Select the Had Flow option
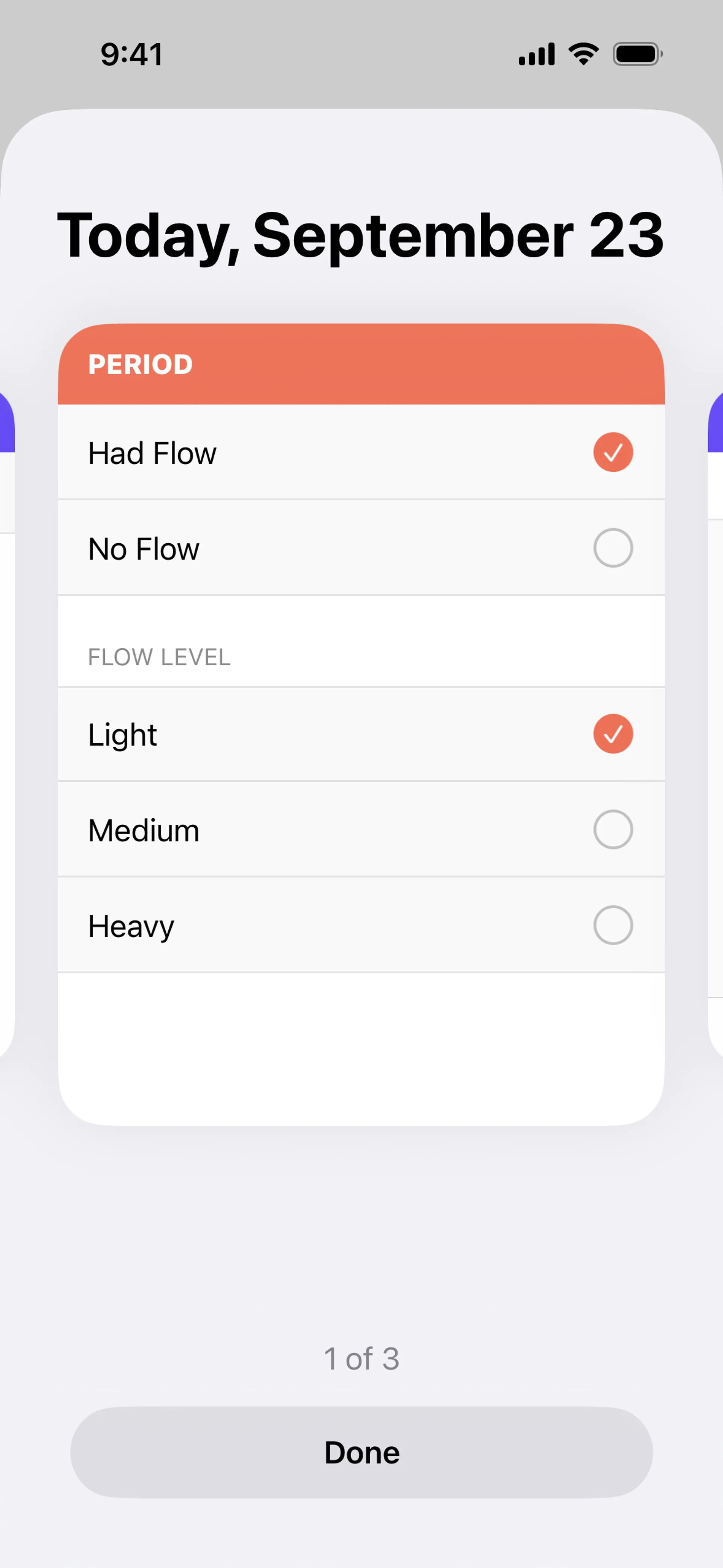Viewport: 723px width, 1568px height. pos(360,452)
